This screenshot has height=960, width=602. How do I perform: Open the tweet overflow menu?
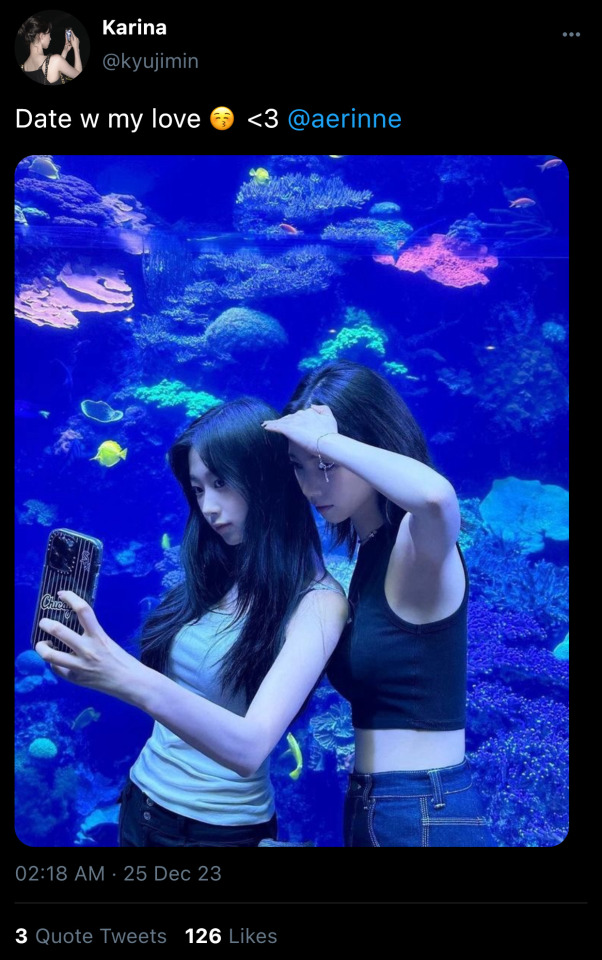click(571, 34)
